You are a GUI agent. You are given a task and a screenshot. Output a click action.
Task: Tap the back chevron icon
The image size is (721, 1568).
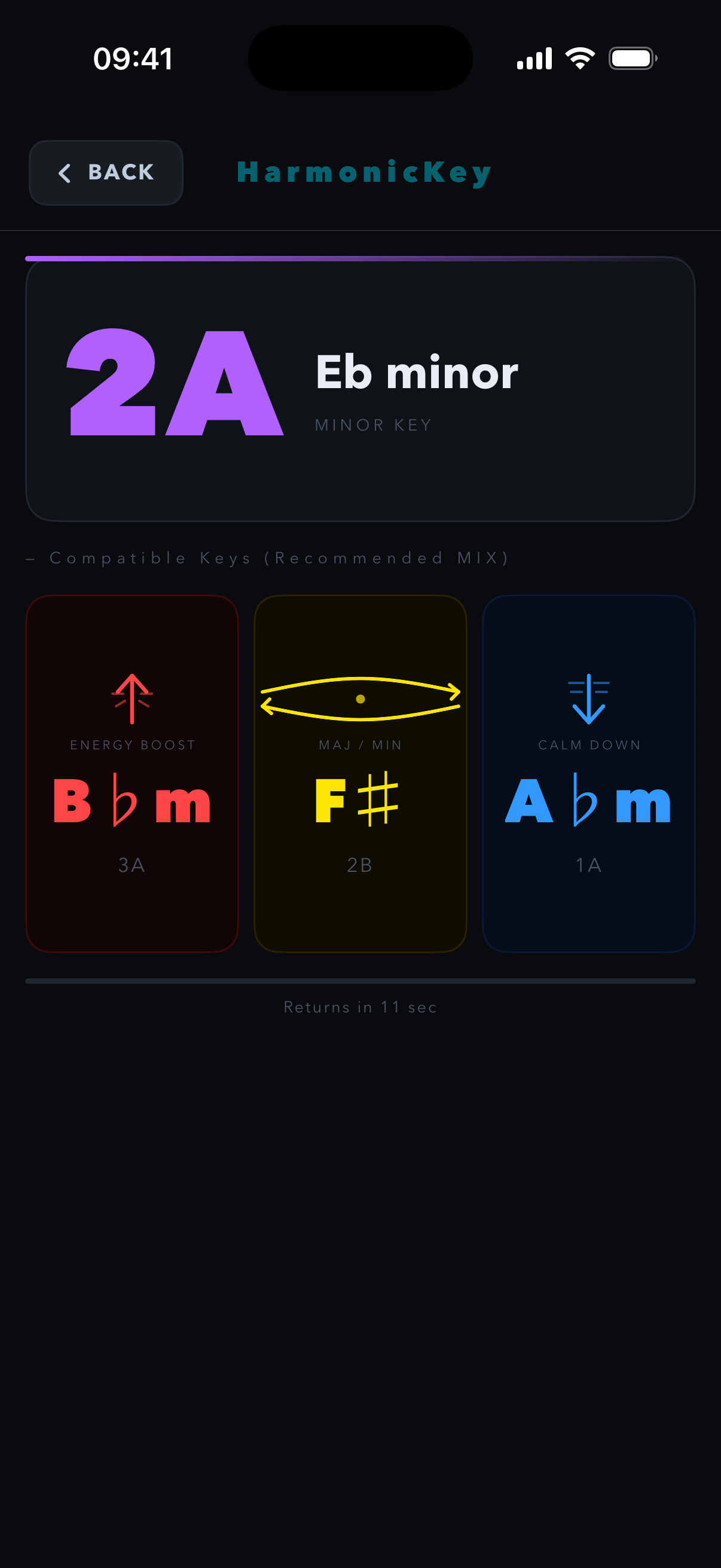click(x=66, y=173)
